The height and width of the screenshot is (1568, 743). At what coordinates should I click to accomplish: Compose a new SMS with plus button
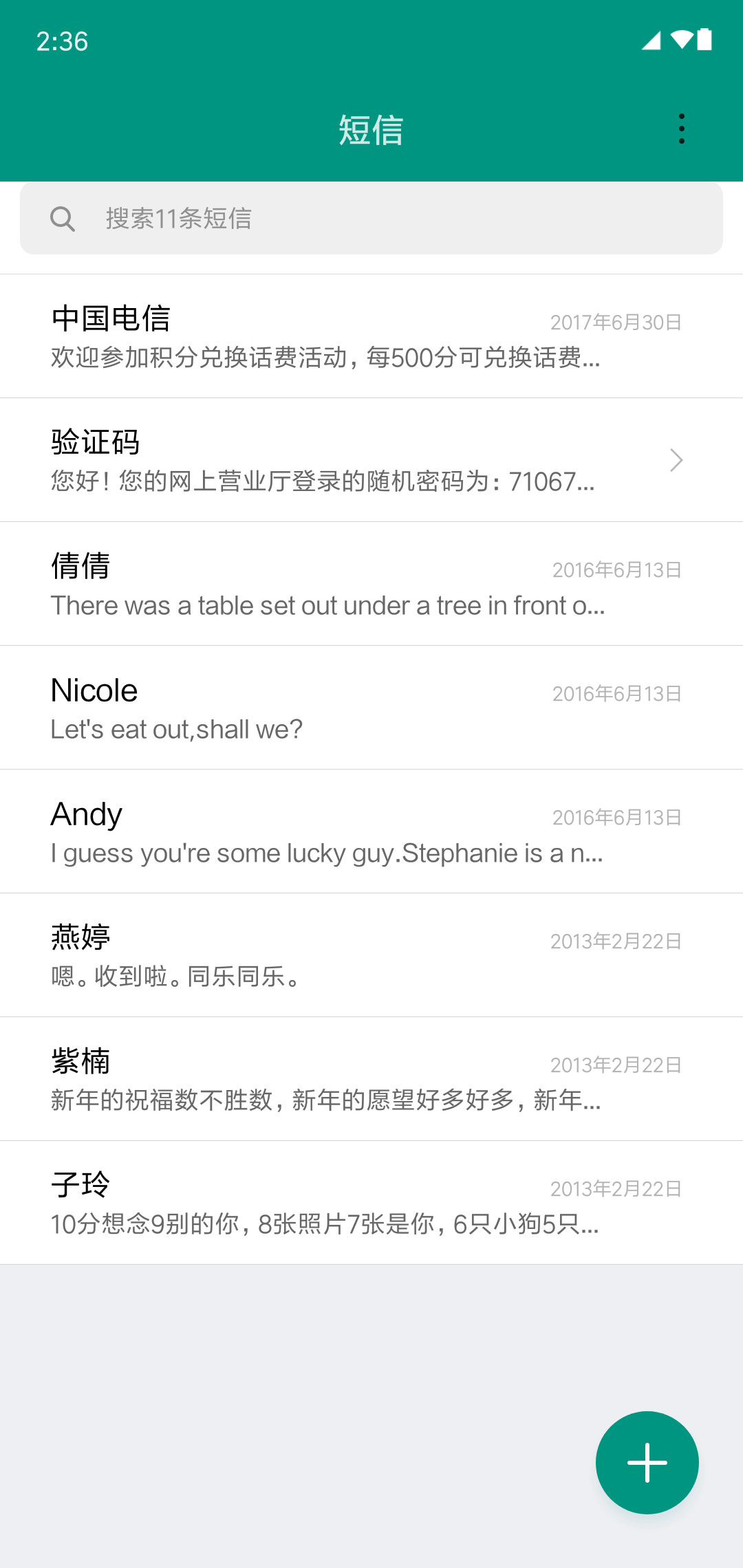pos(647,1462)
